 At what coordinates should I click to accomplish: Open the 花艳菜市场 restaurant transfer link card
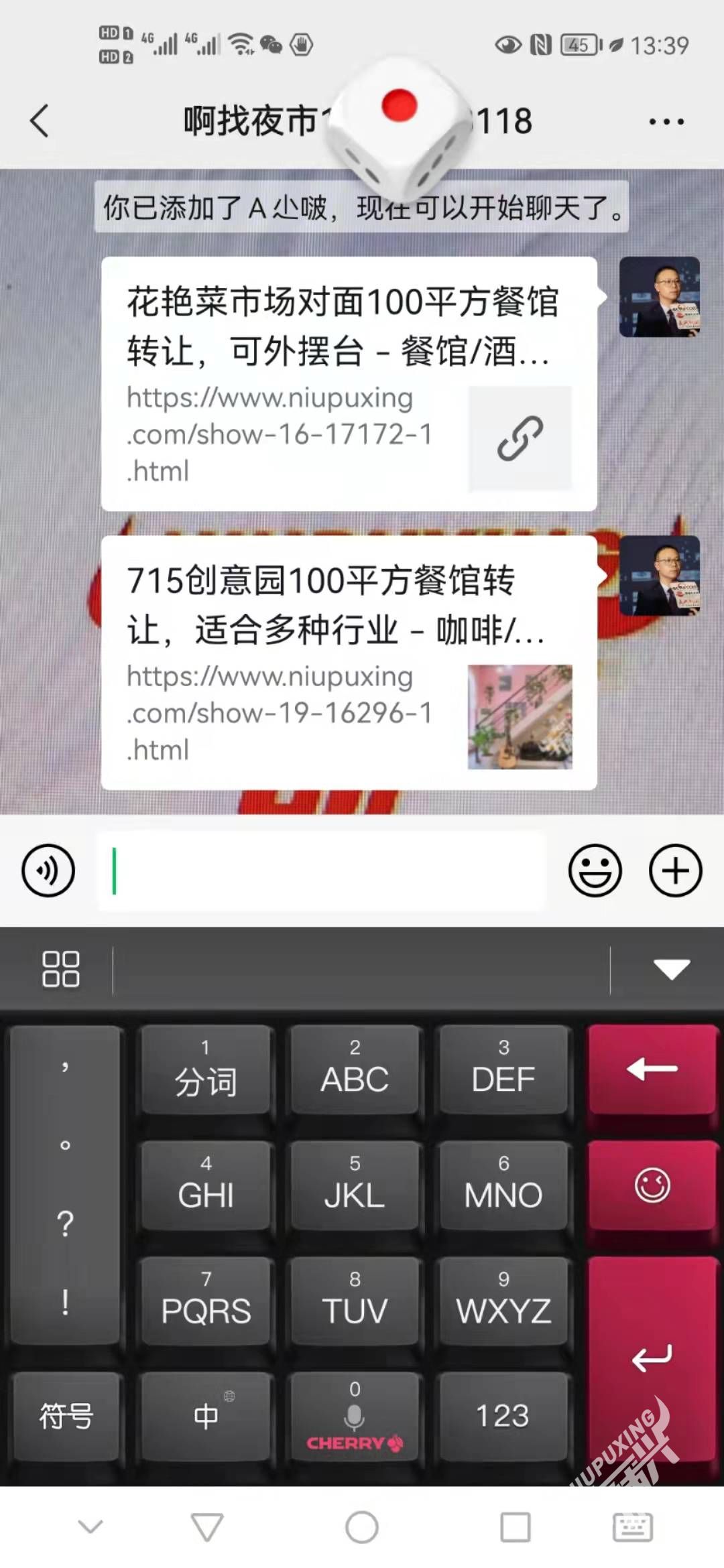coord(349,383)
